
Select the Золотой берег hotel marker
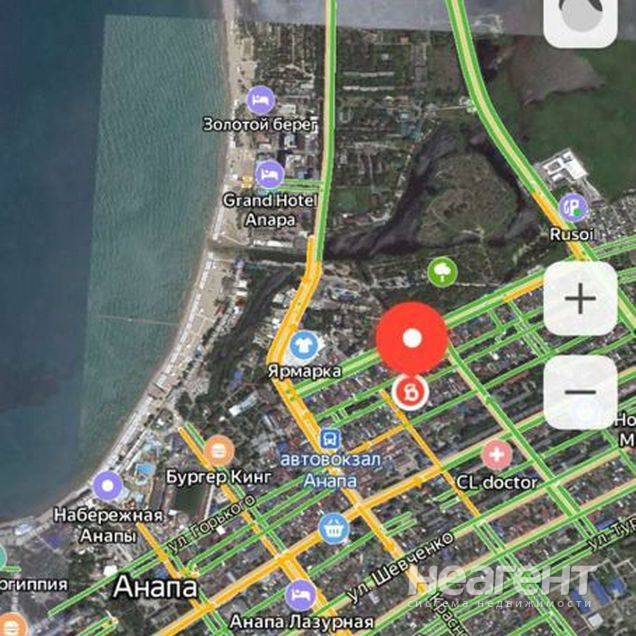click(260, 100)
